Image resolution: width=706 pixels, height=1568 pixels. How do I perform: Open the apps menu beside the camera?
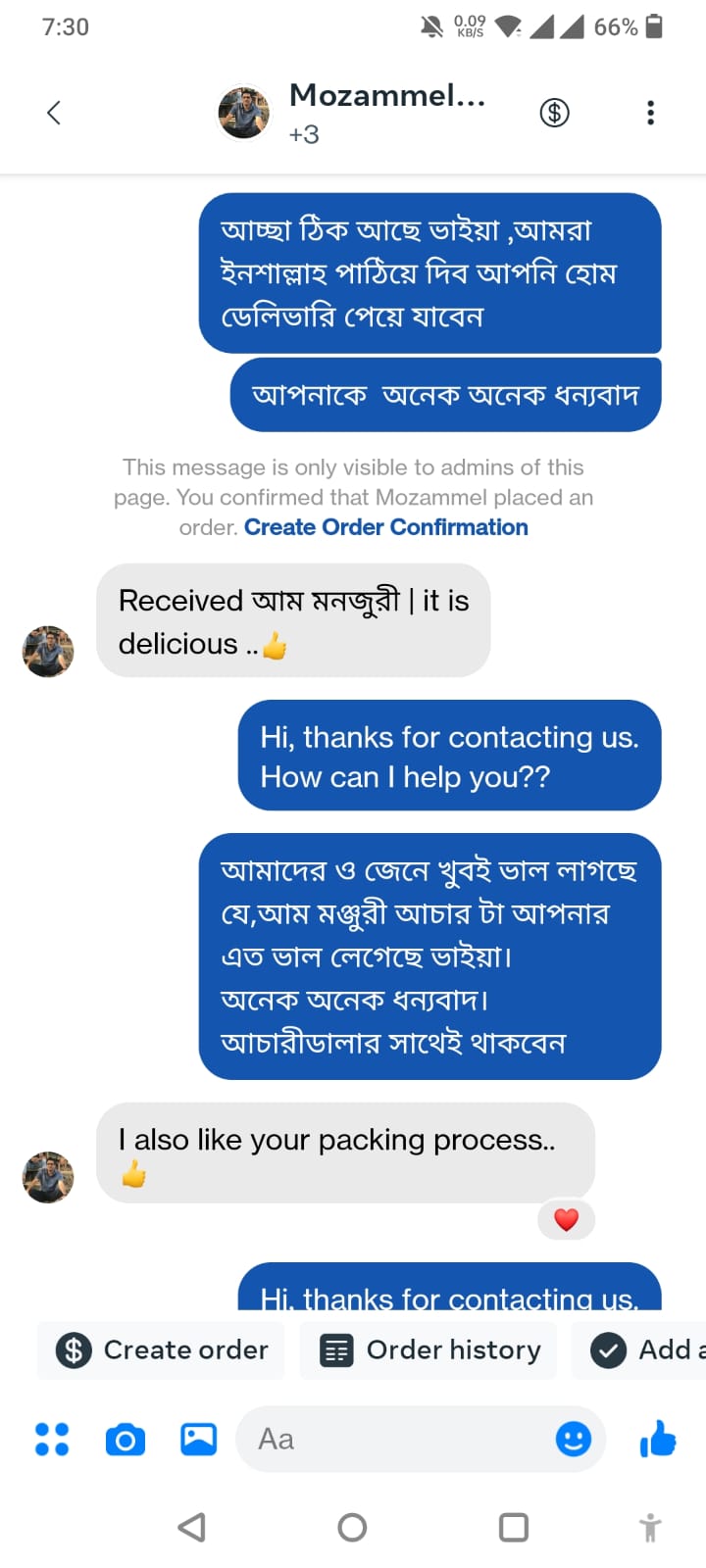point(52,1439)
